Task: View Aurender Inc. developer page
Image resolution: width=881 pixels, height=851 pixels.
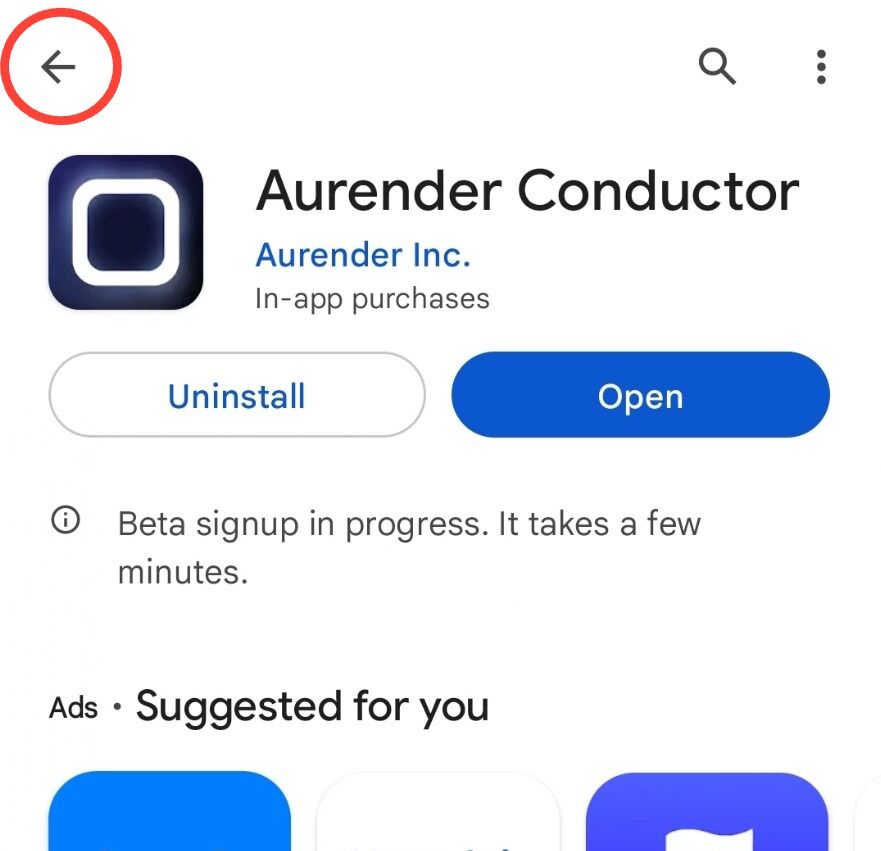Action: tap(363, 256)
